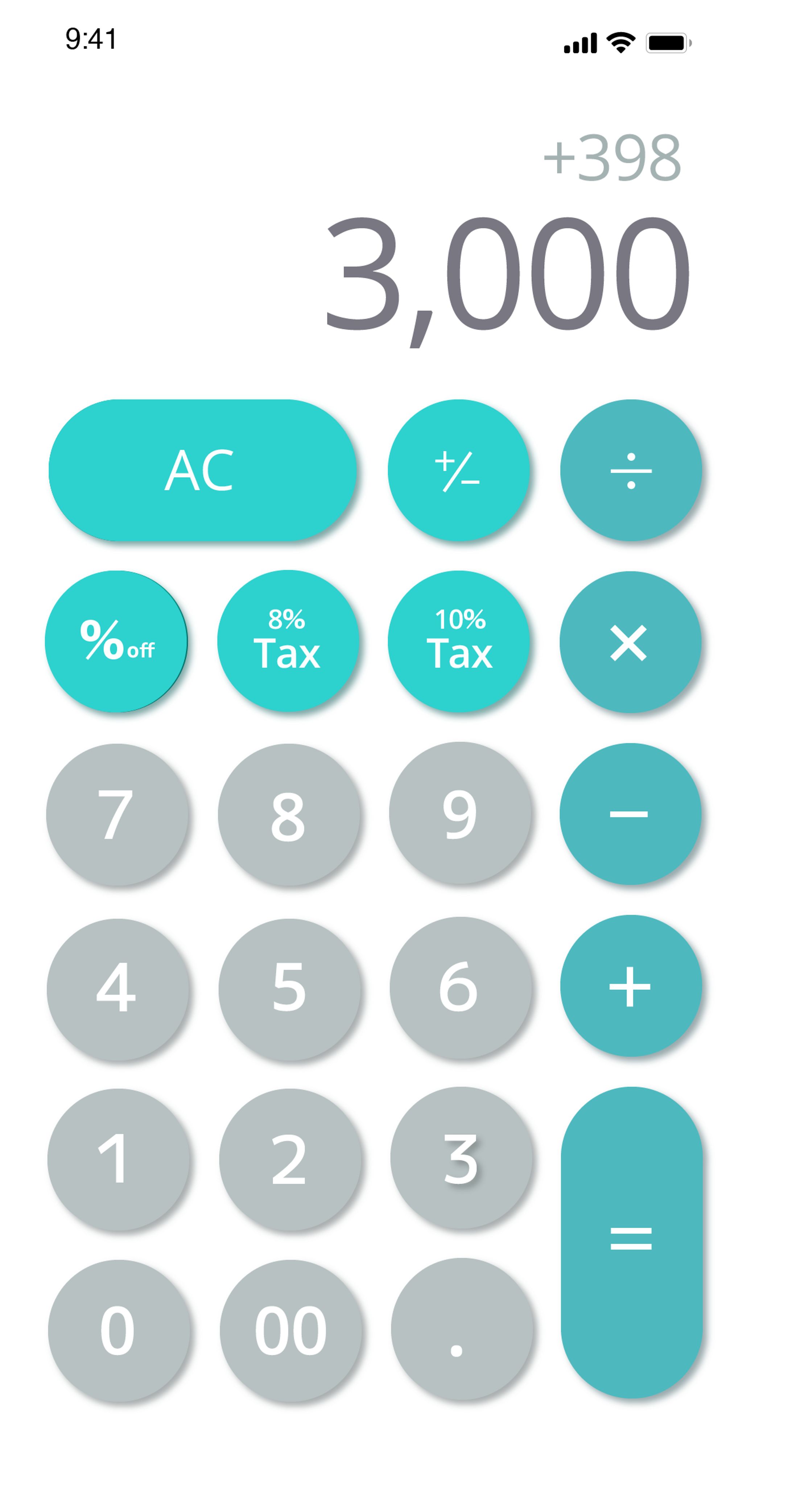792x1512 pixels.
Task: Calculate the result with equals
Action: tap(631, 1242)
